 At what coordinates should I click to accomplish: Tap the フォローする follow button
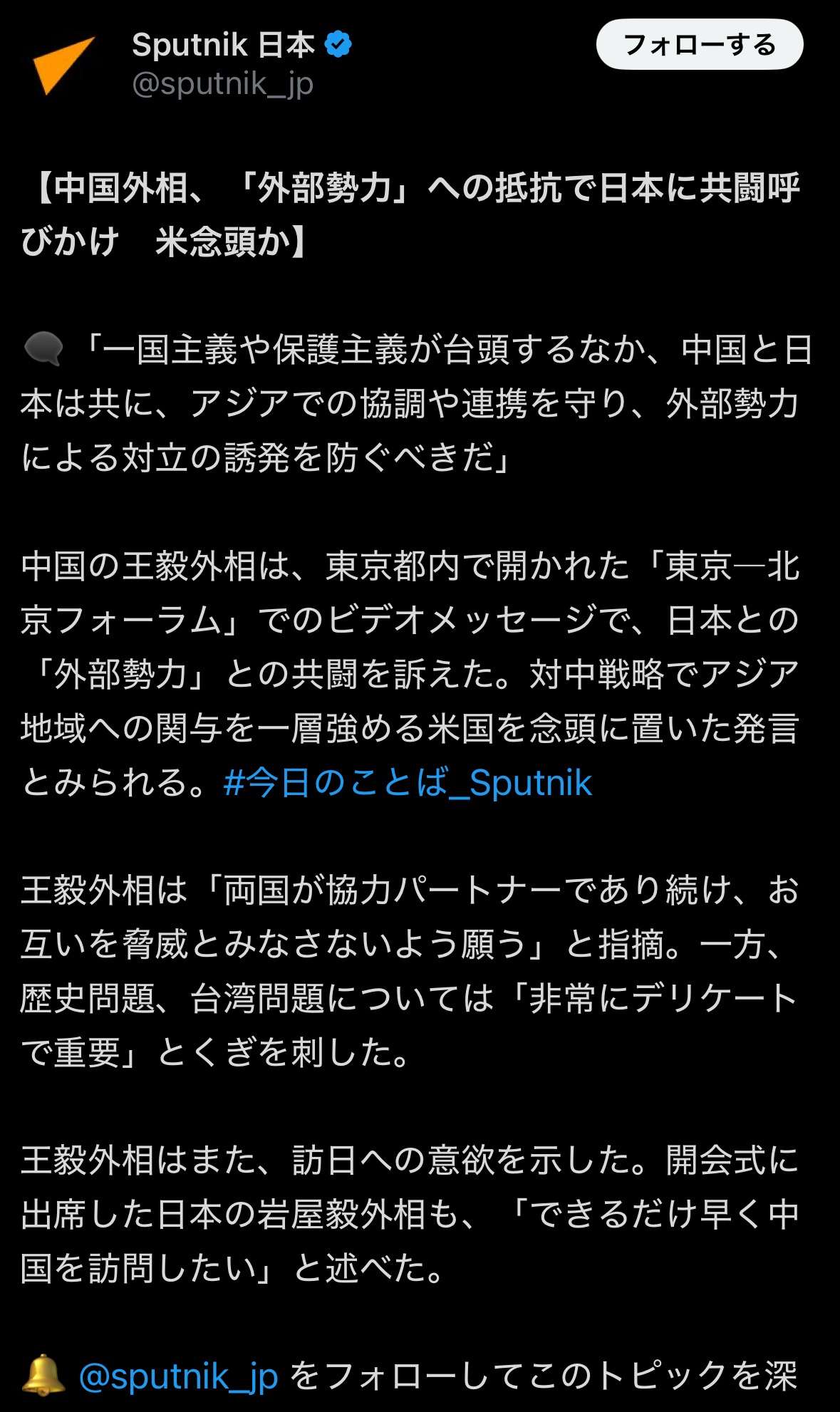point(699,45)
